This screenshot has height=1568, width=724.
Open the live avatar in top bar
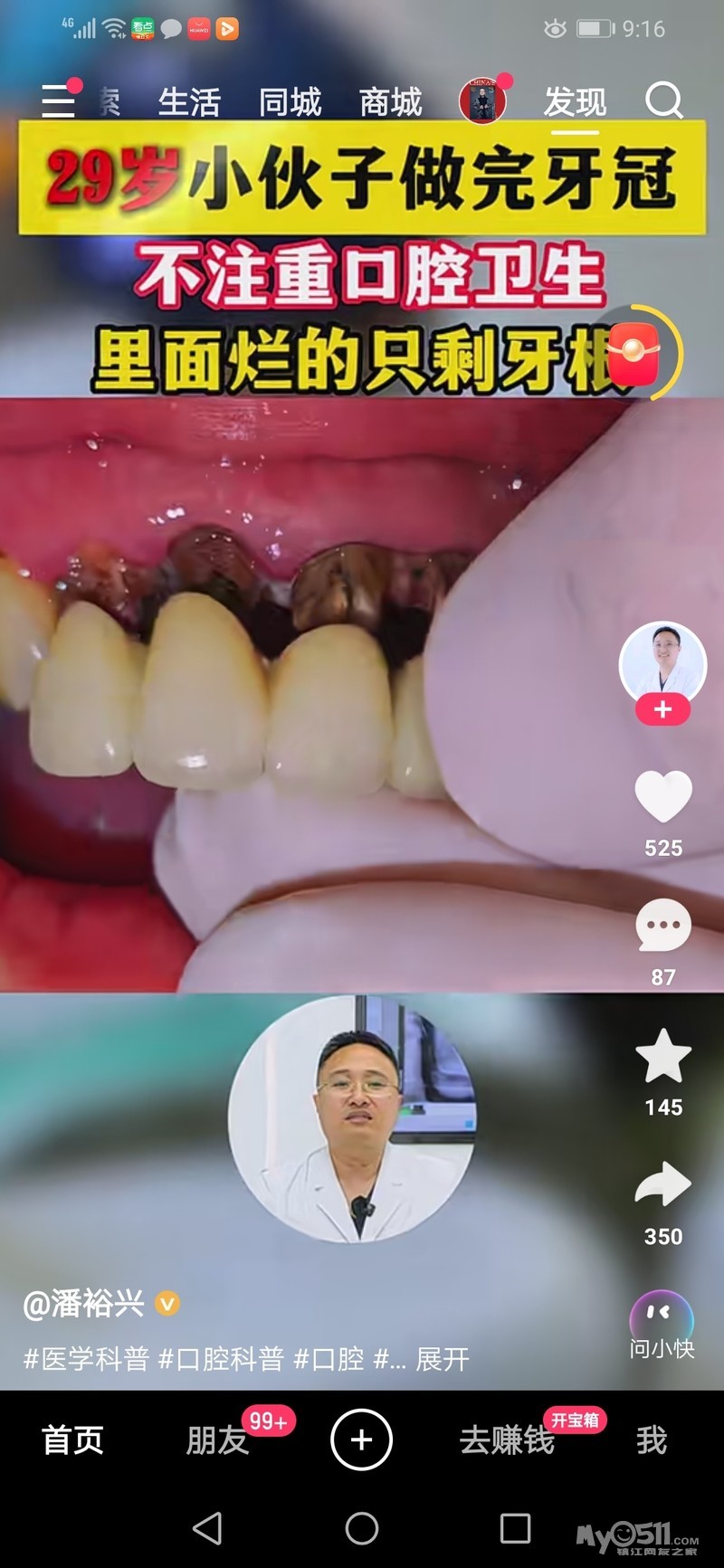(x=482, y=101)
